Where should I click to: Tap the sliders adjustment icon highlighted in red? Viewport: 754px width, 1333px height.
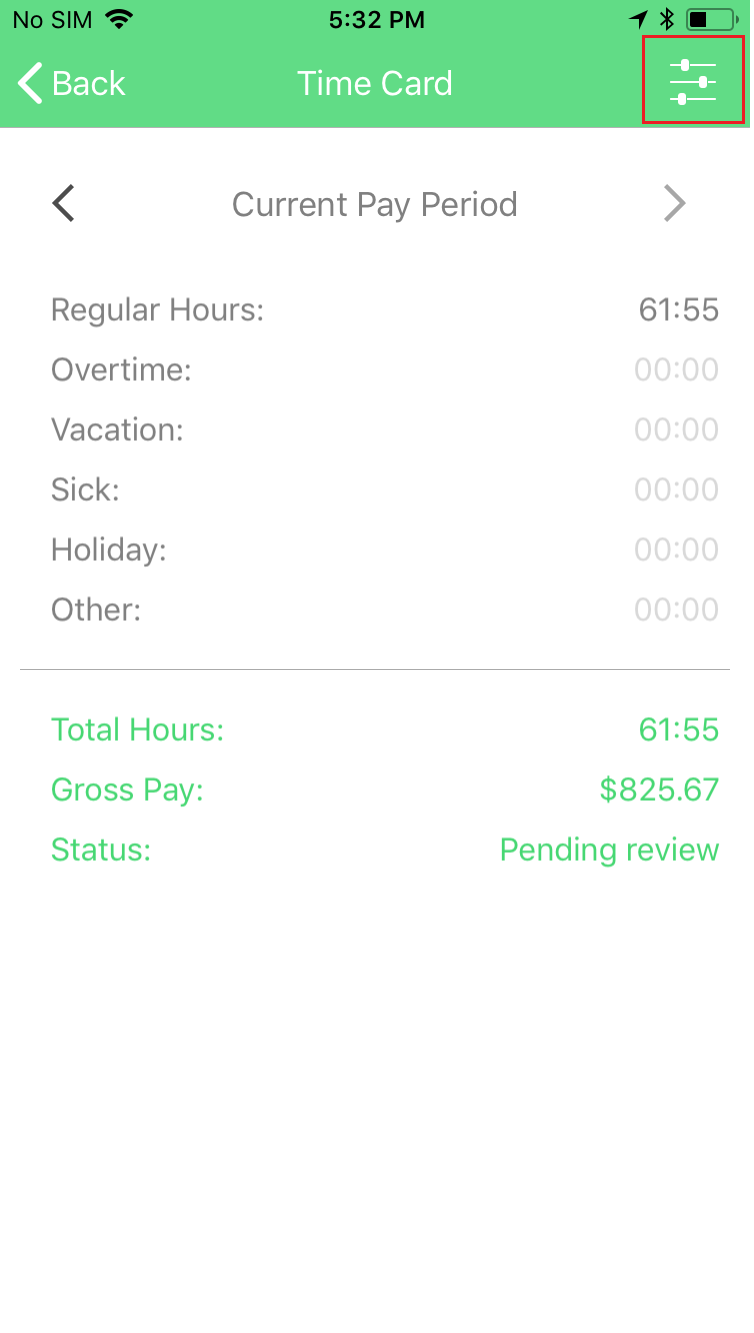693,80
